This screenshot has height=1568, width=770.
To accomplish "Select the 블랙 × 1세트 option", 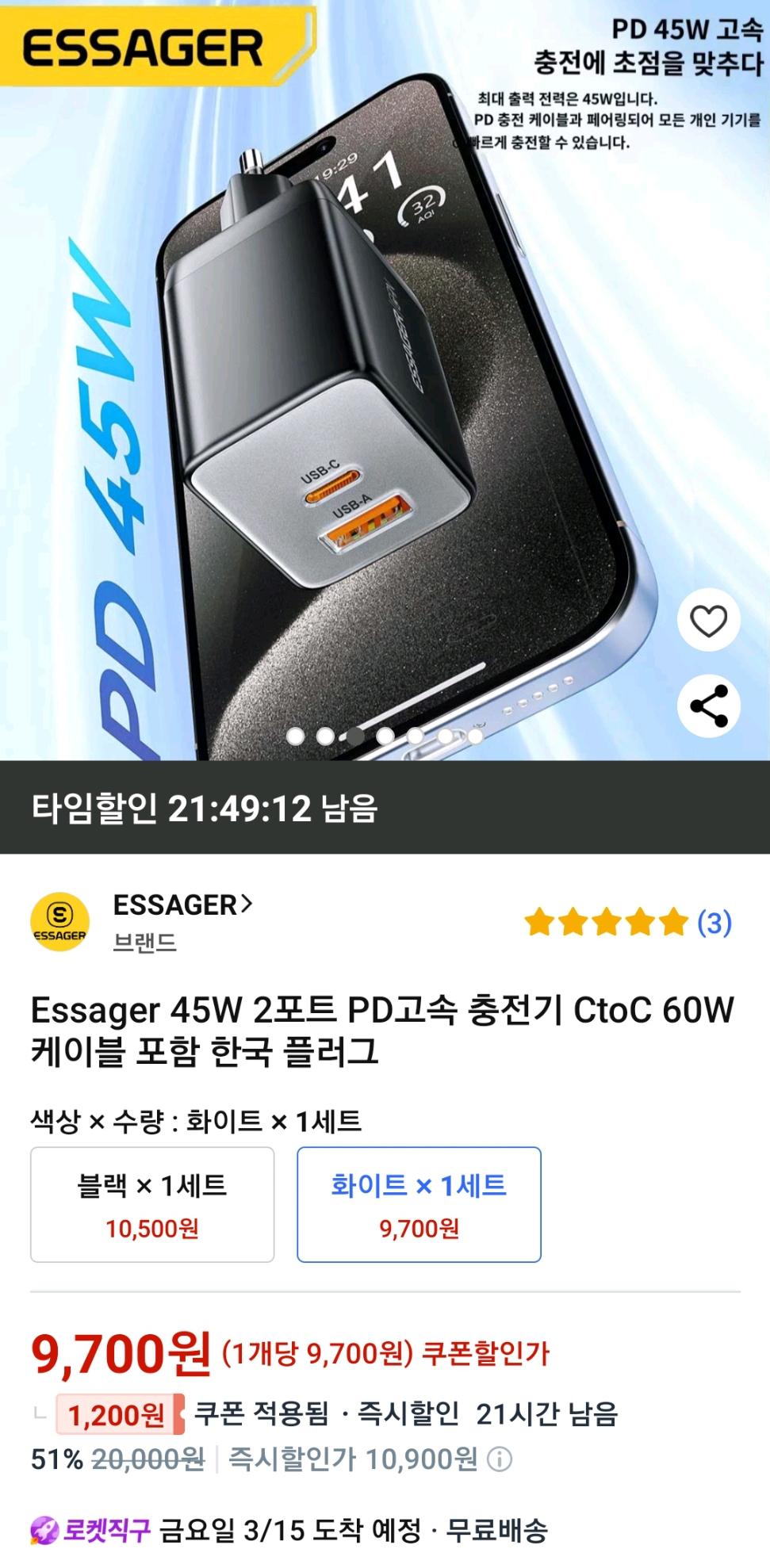I will point(152,1204).
